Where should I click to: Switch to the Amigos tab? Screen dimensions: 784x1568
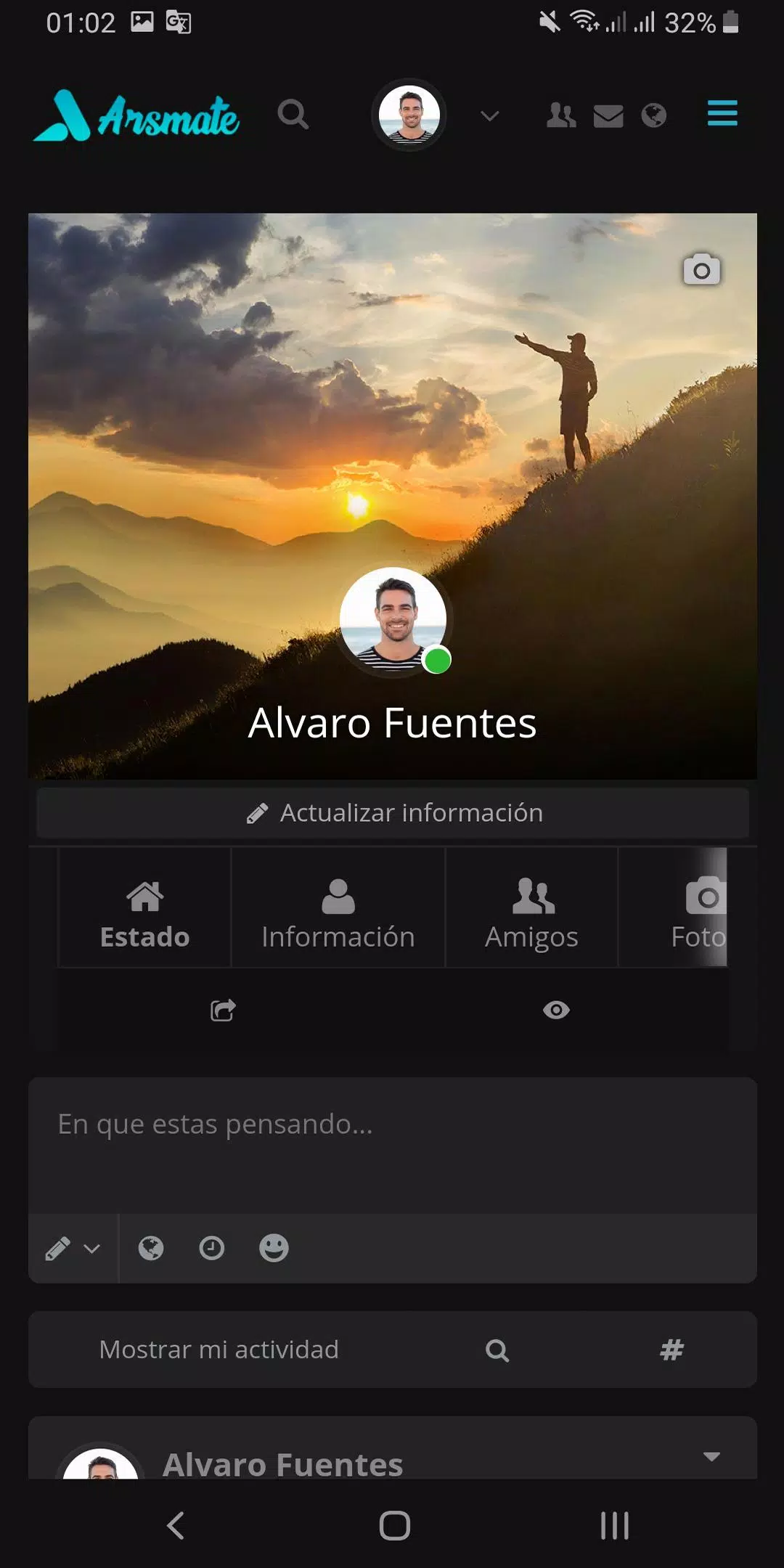(x=531, y=909)
